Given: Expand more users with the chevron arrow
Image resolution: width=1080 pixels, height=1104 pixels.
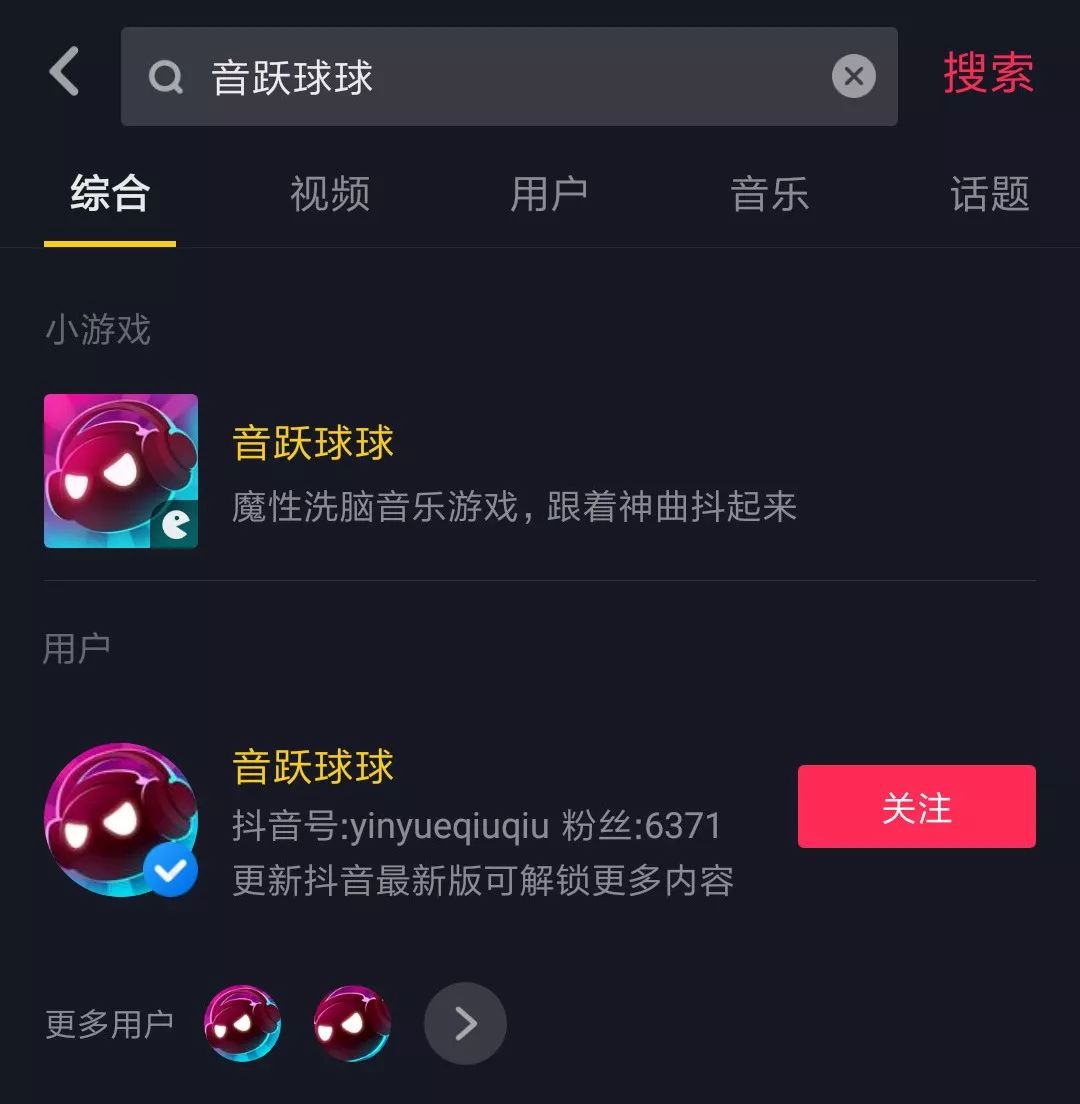Looking at the screenshot, I should point(465,1024).
